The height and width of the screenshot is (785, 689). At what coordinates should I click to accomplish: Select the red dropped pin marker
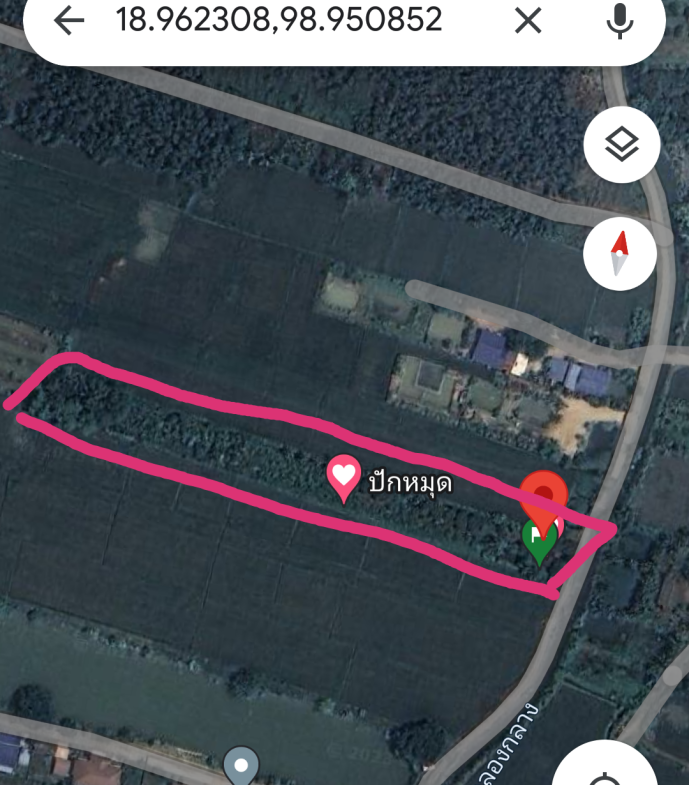tap(544, 495)
